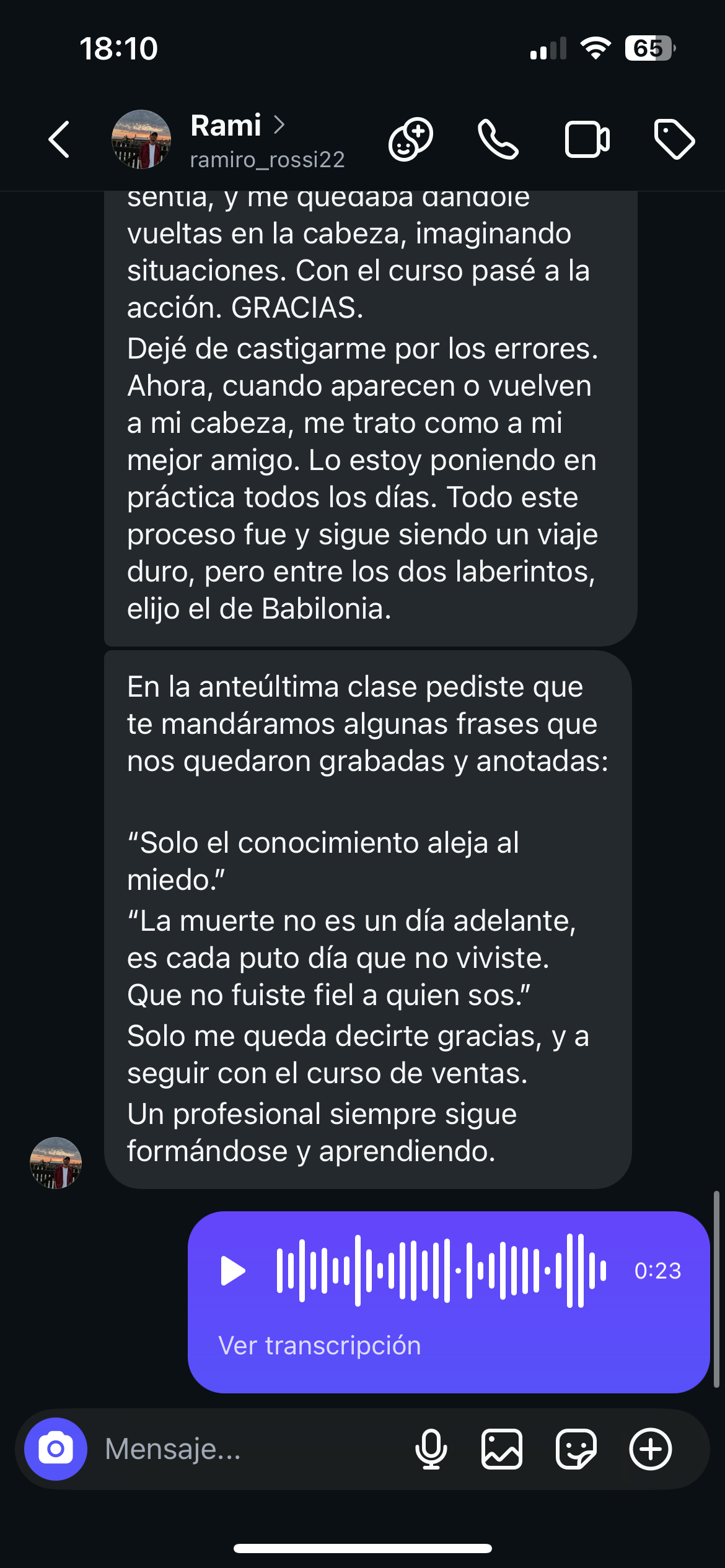Go back to the messages list

pyautogui.click(x=59, y=139)
